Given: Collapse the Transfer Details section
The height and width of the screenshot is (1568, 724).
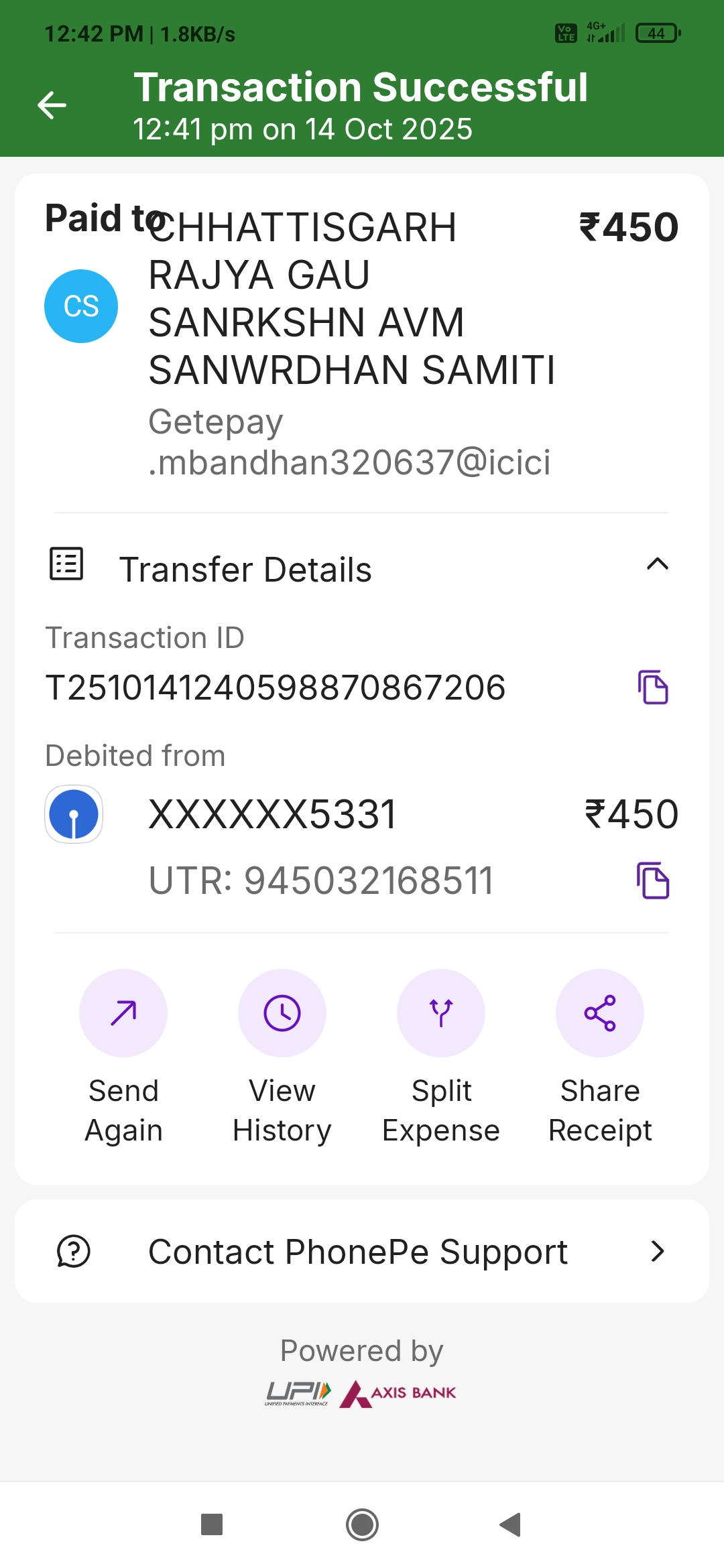Looking at the screenshot, I should (x=657, y=564).
